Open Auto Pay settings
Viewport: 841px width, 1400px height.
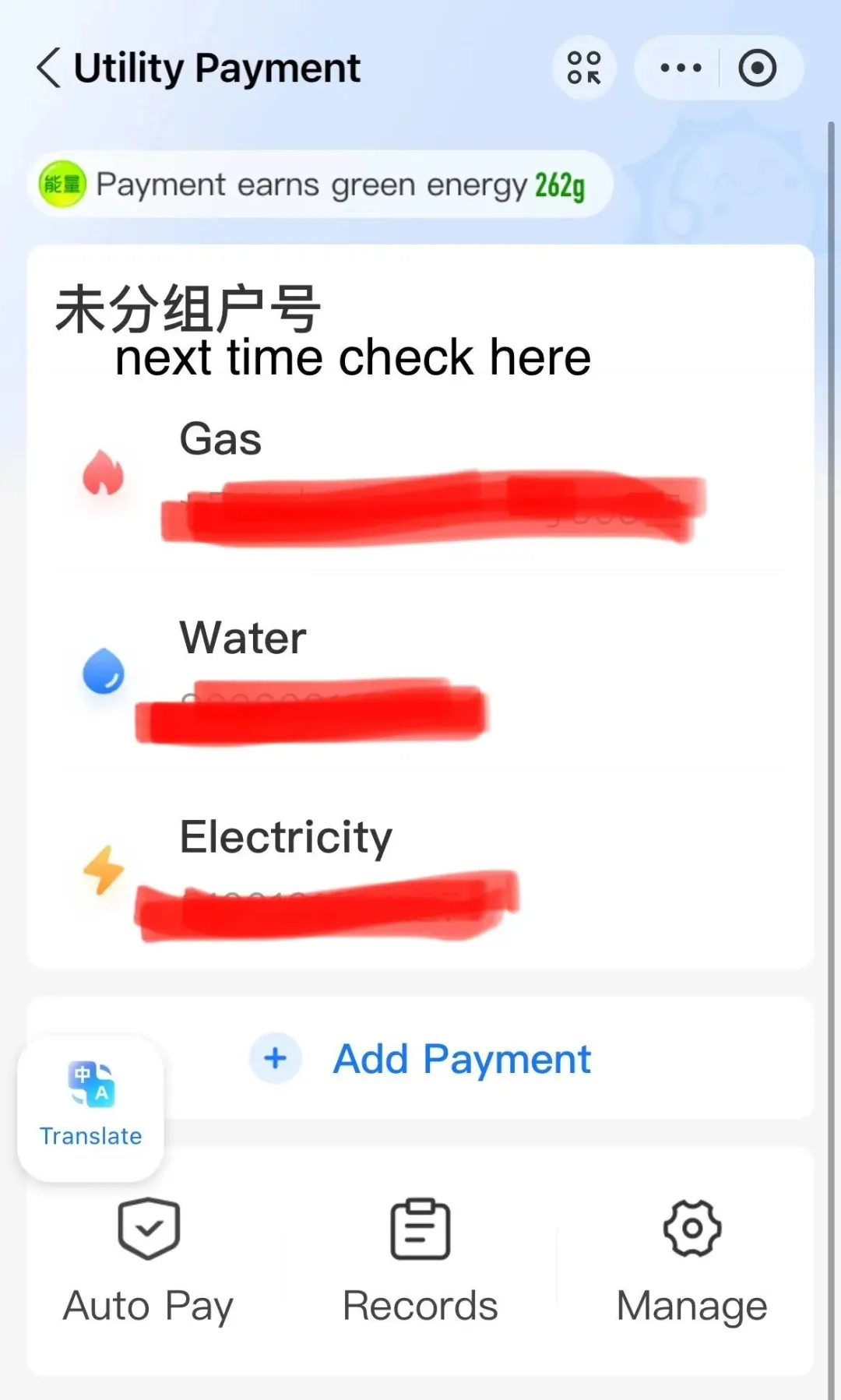click(x=148, y=1261)
